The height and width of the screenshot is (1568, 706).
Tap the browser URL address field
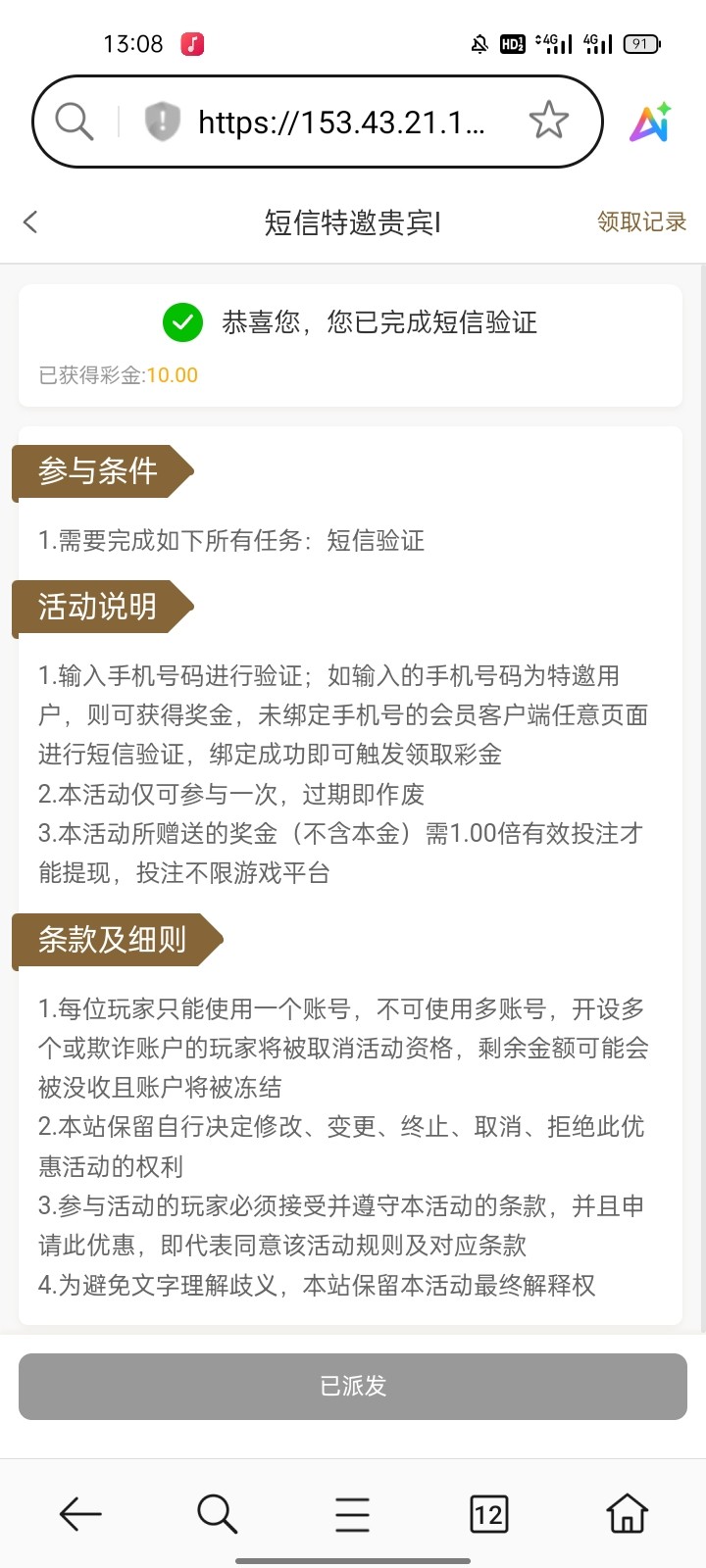pyautogui.click(x=341, y=122)
